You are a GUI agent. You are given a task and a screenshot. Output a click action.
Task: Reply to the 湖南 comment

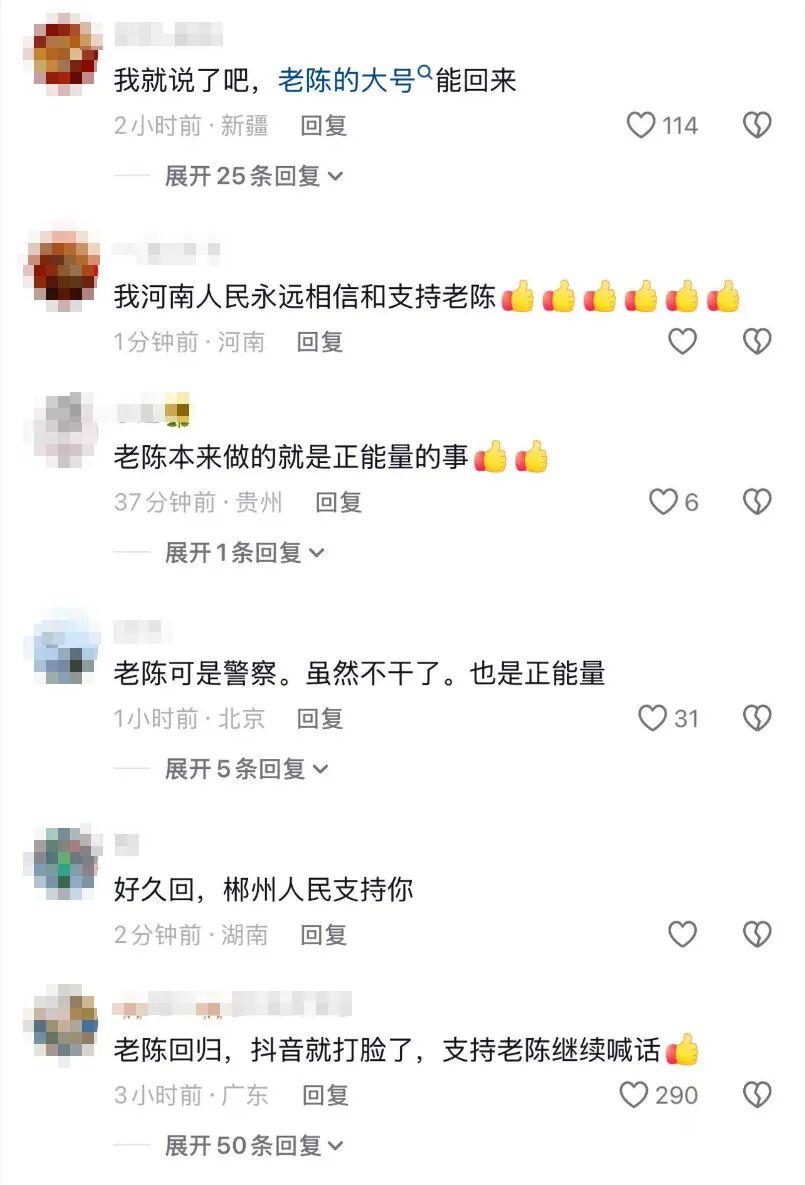click(x=323, y=935)
